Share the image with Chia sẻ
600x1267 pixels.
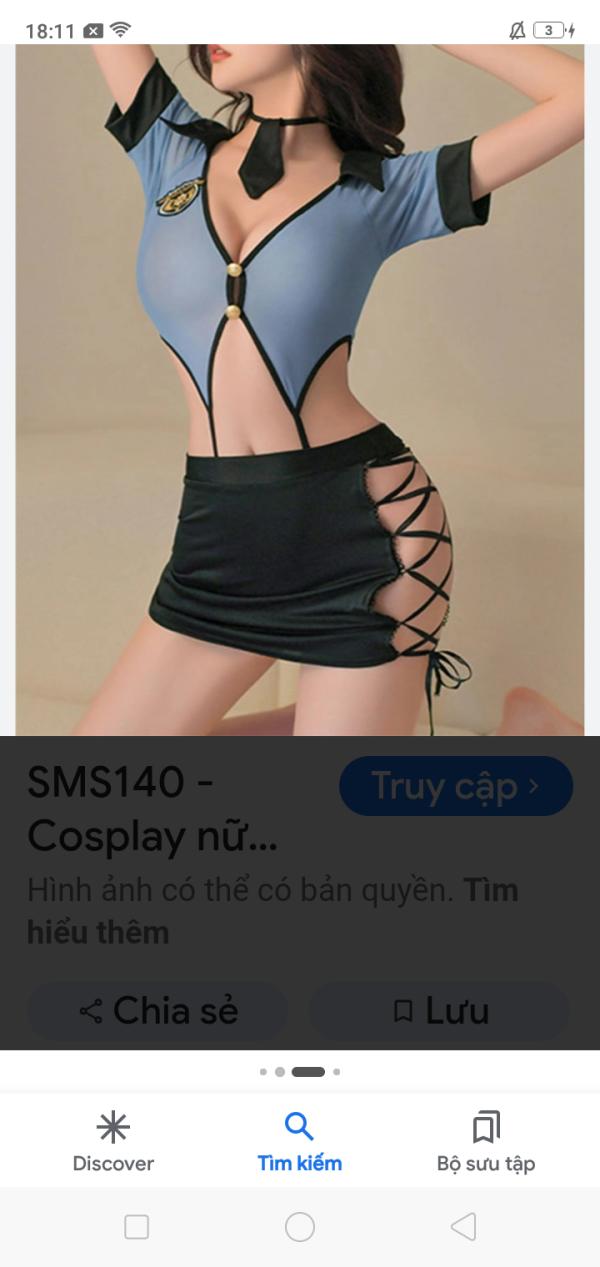[157, 1011]
